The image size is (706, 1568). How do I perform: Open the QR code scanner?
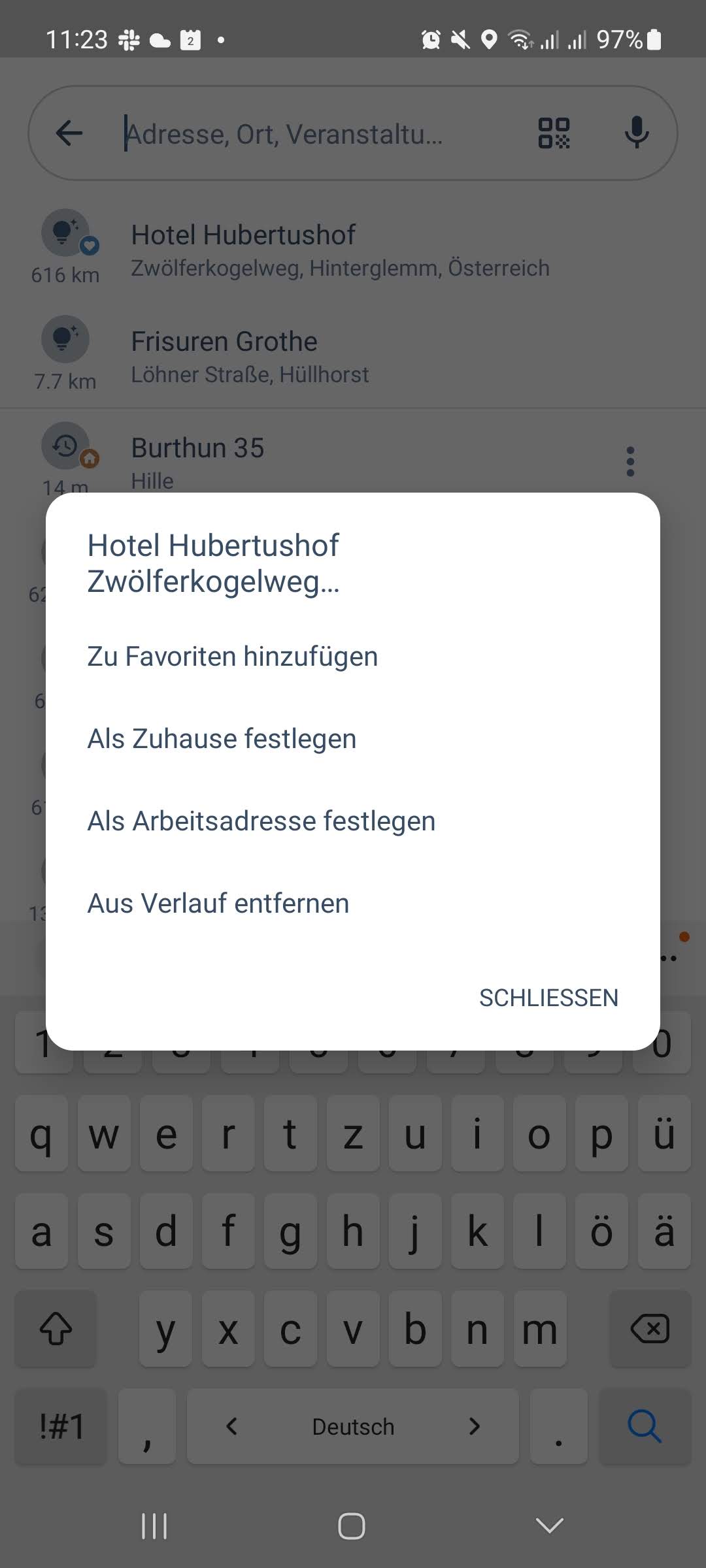point(554,133)
